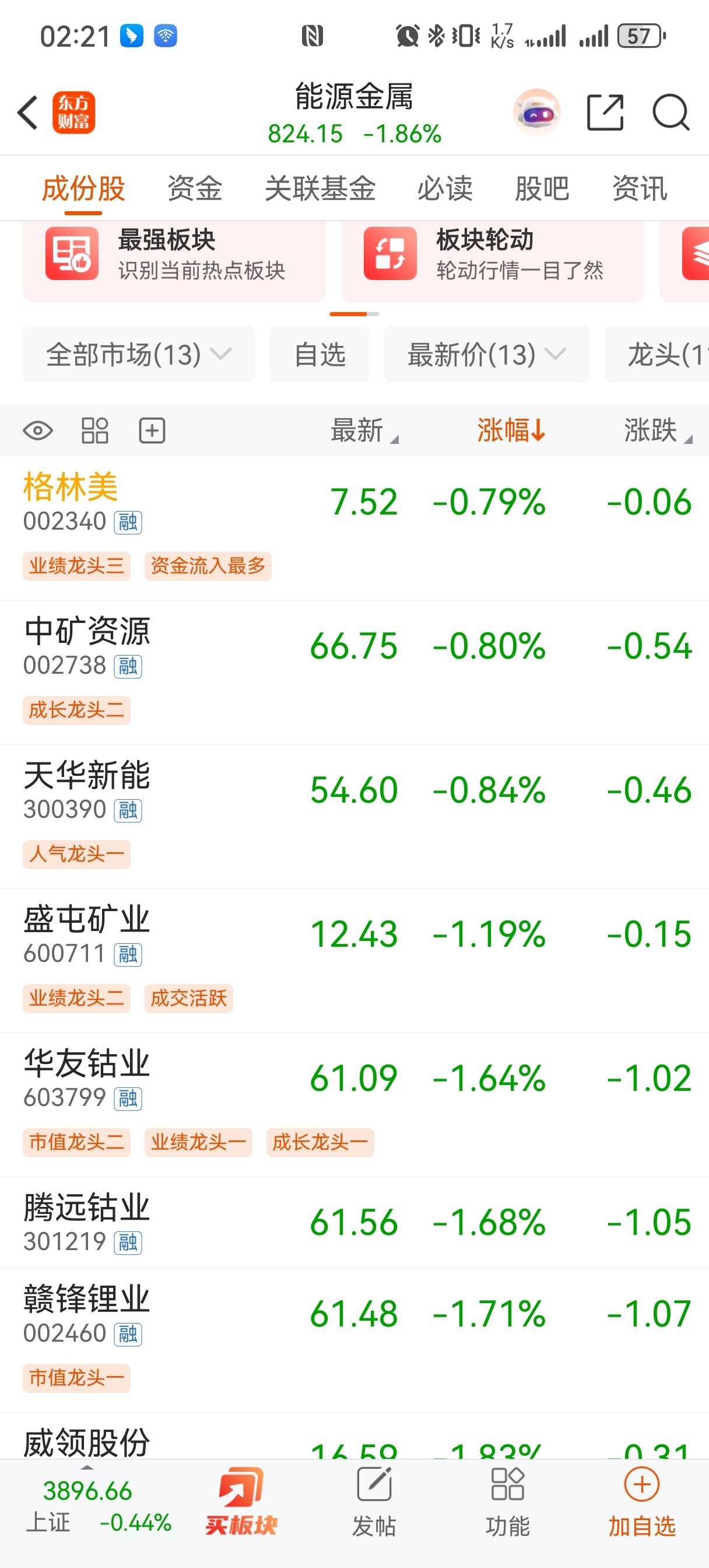Open the 资讯 tab

tap(639, 188)
